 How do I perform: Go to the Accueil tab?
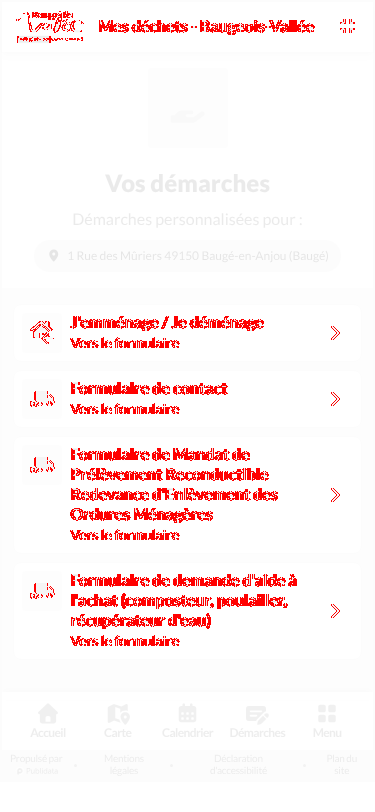[48, 721]
